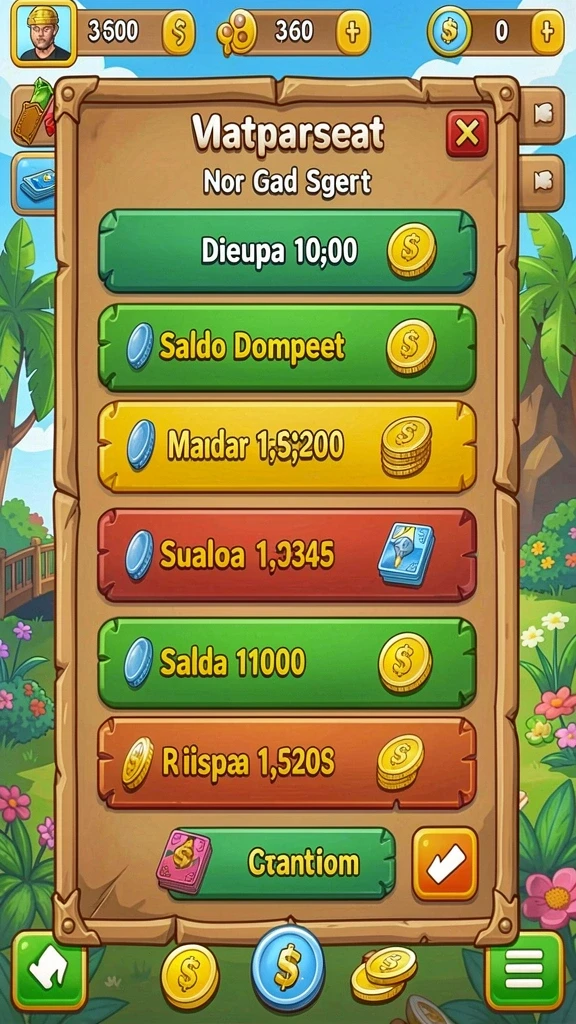The width and height of the screenshot is (576, 1024).
Task: Tap the orange checkmark button
Action: click(445, 864)
